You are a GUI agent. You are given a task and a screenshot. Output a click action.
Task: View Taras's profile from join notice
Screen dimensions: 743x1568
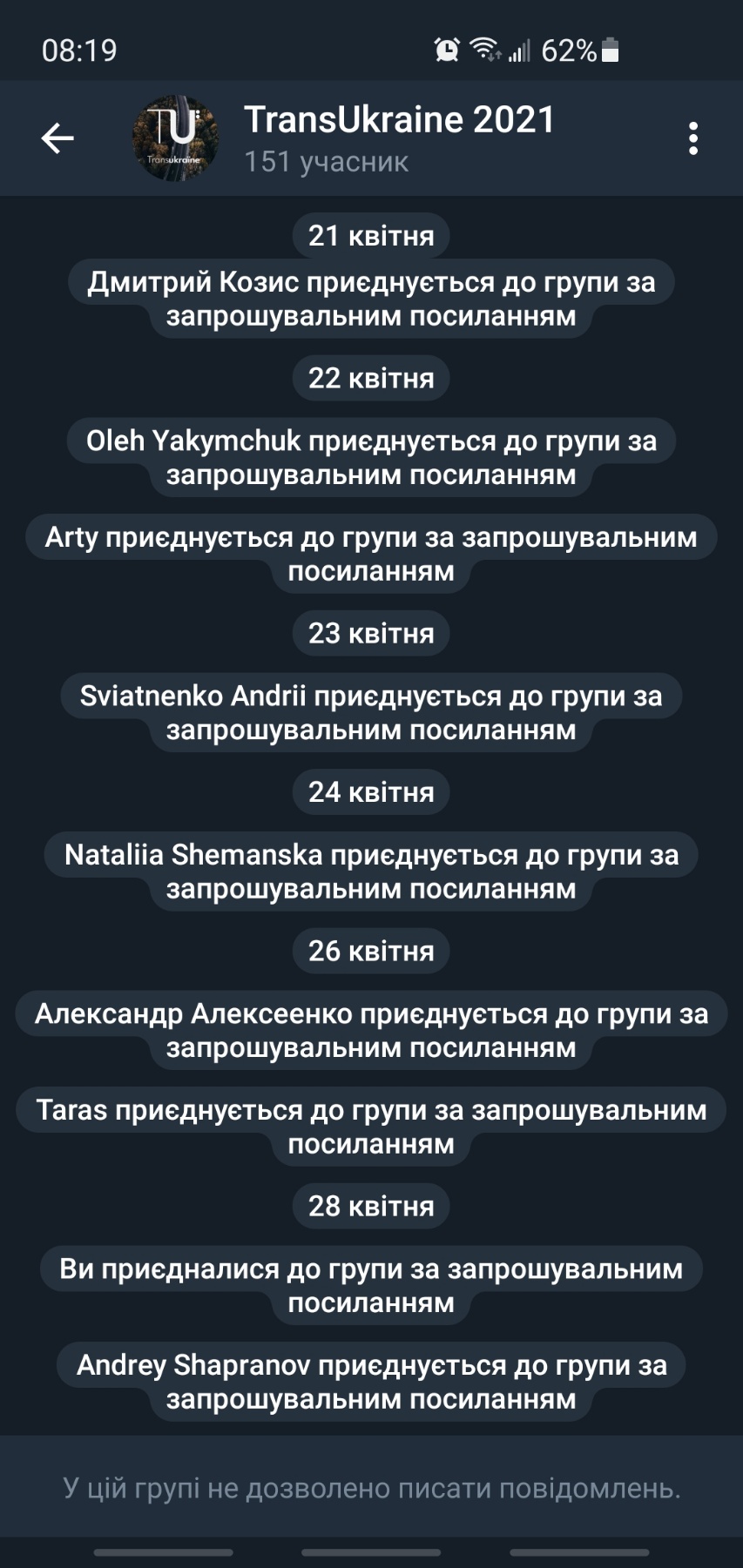pyautogui.click(x=71, y=1110)
